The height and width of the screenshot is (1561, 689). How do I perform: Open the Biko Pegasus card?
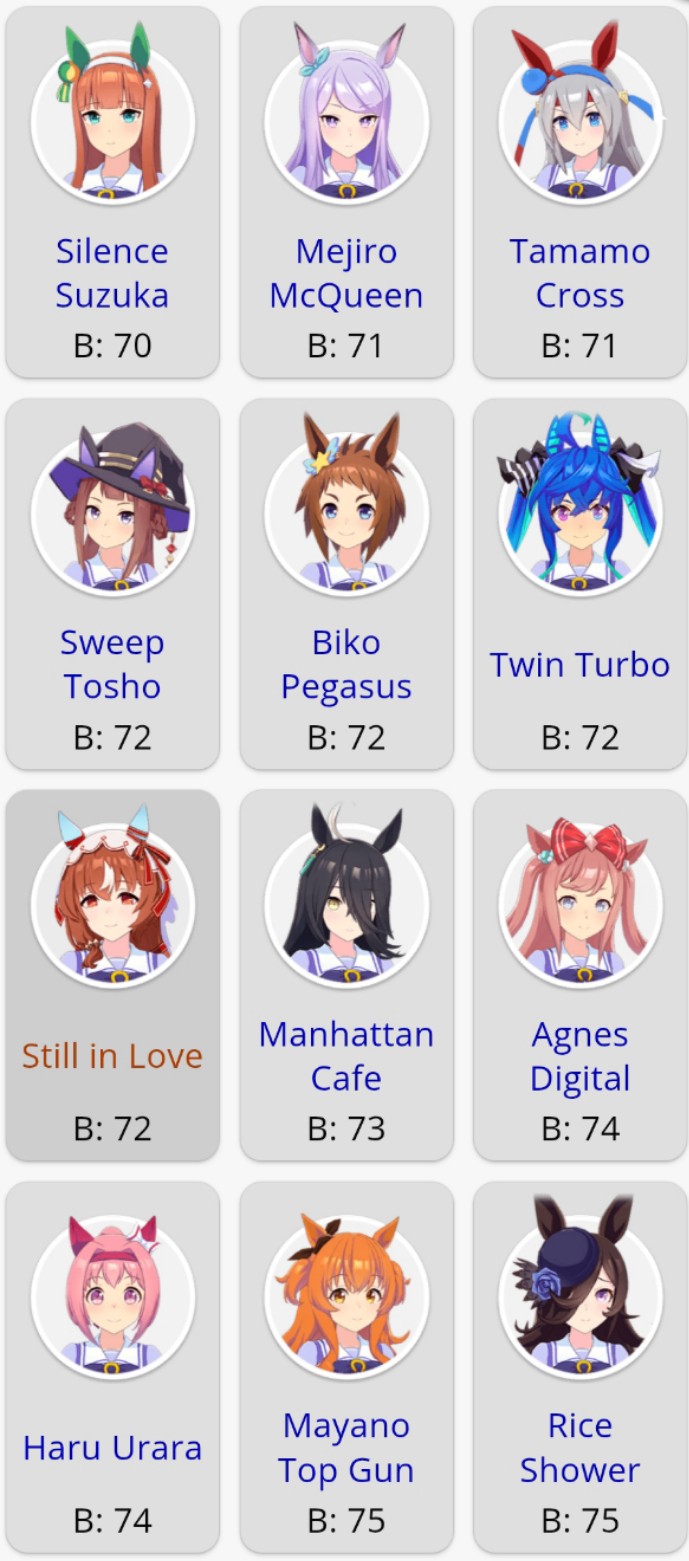click(x=346, y=584)
